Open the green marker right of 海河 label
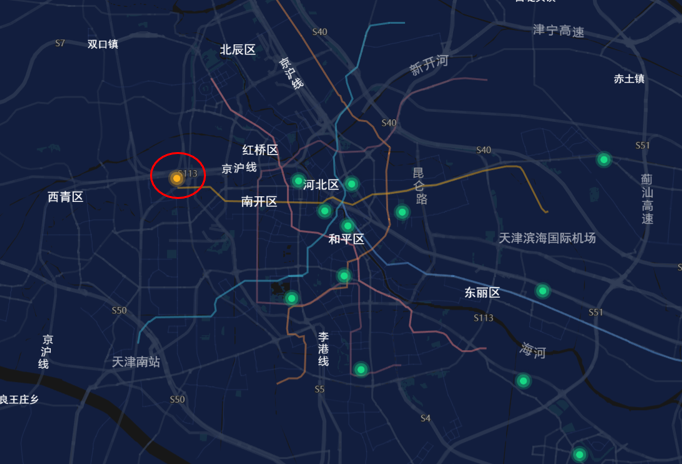 (x=523, y=381)
